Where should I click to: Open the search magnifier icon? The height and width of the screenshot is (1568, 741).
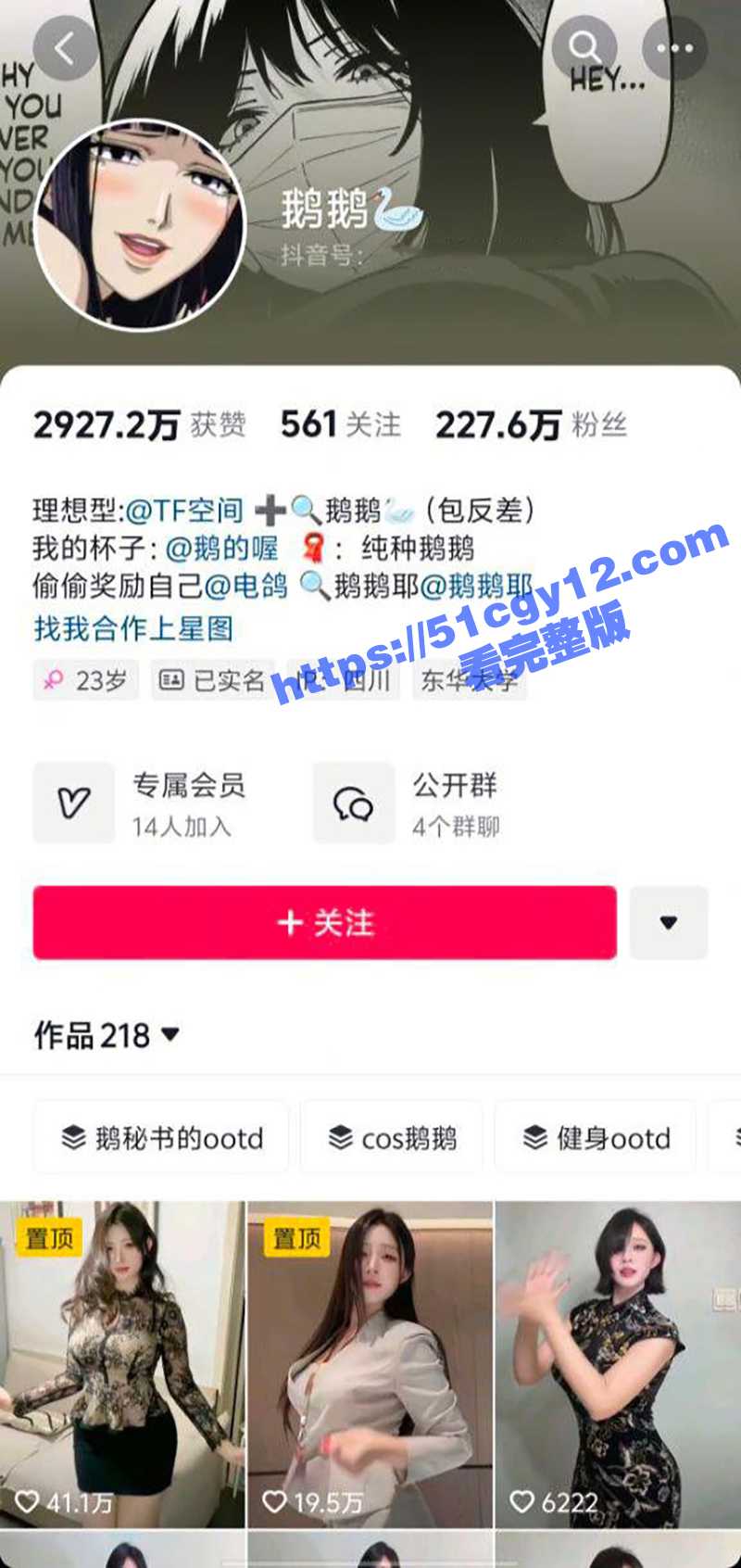point(584,46)
